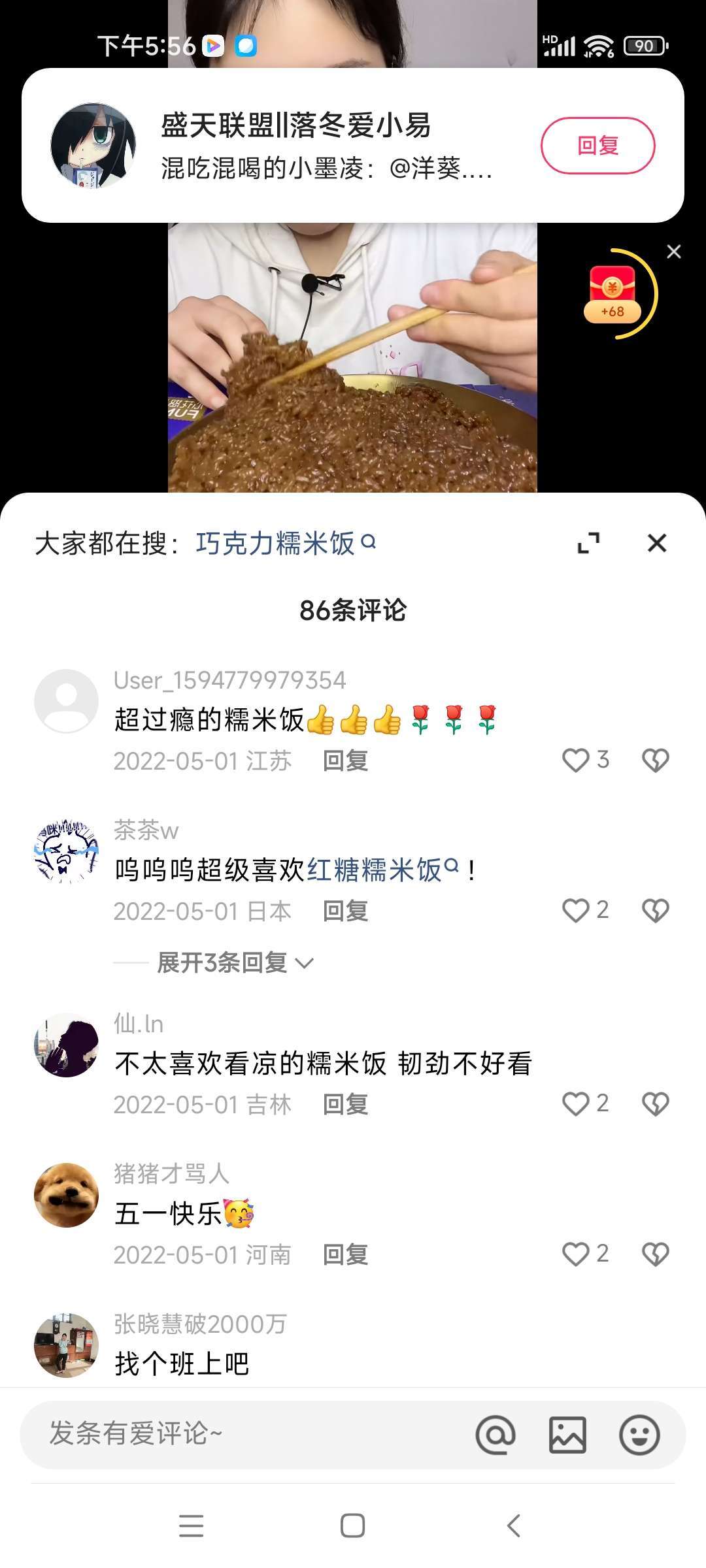Image resolution: width=706 pixels, height=1568 pixels.
Task: Like the comment by User_1594779979354
Action: click(x=576, y=760)
